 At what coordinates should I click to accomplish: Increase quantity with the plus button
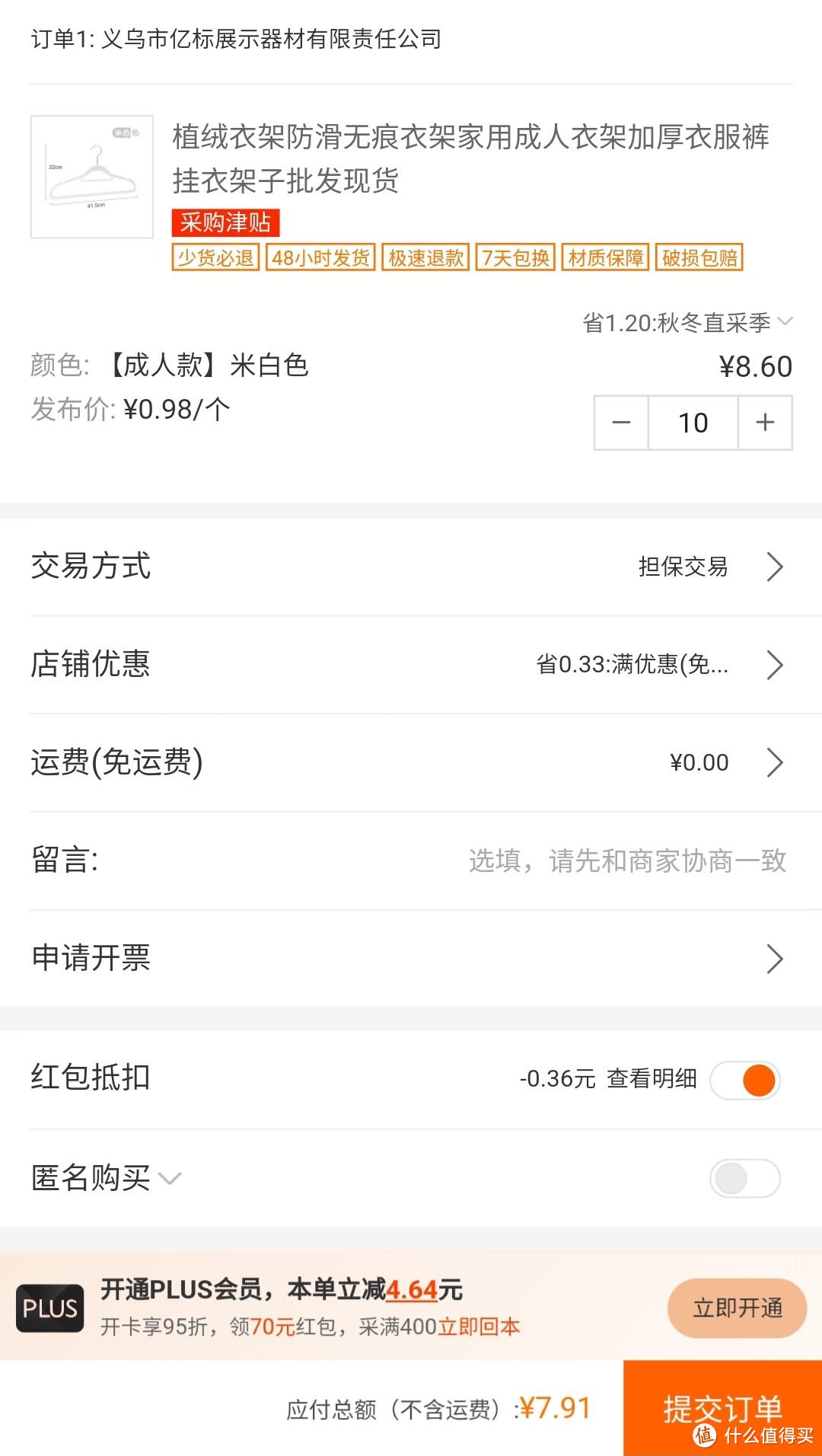point(765,423)
